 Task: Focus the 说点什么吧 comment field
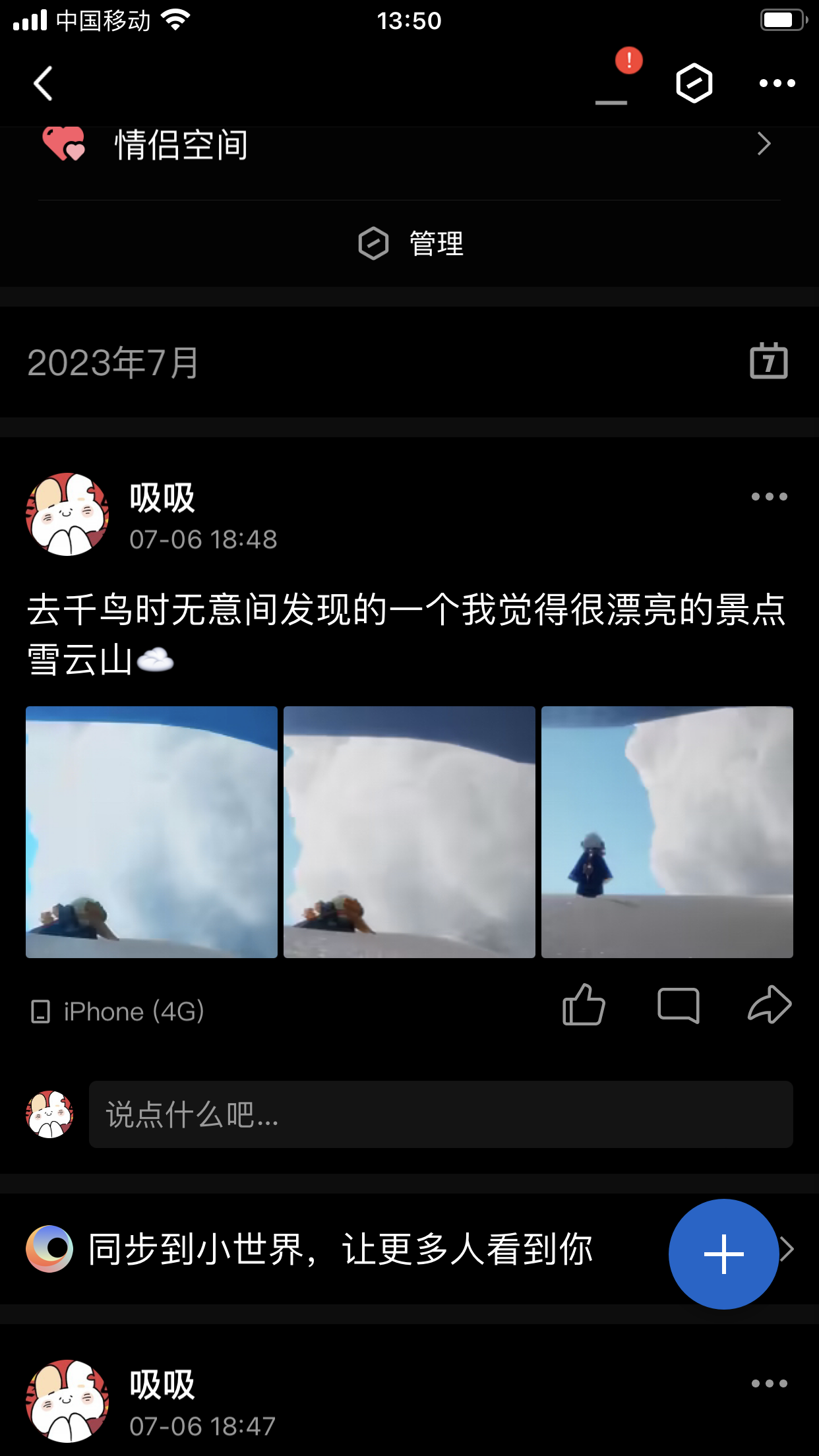[440, 1114]
